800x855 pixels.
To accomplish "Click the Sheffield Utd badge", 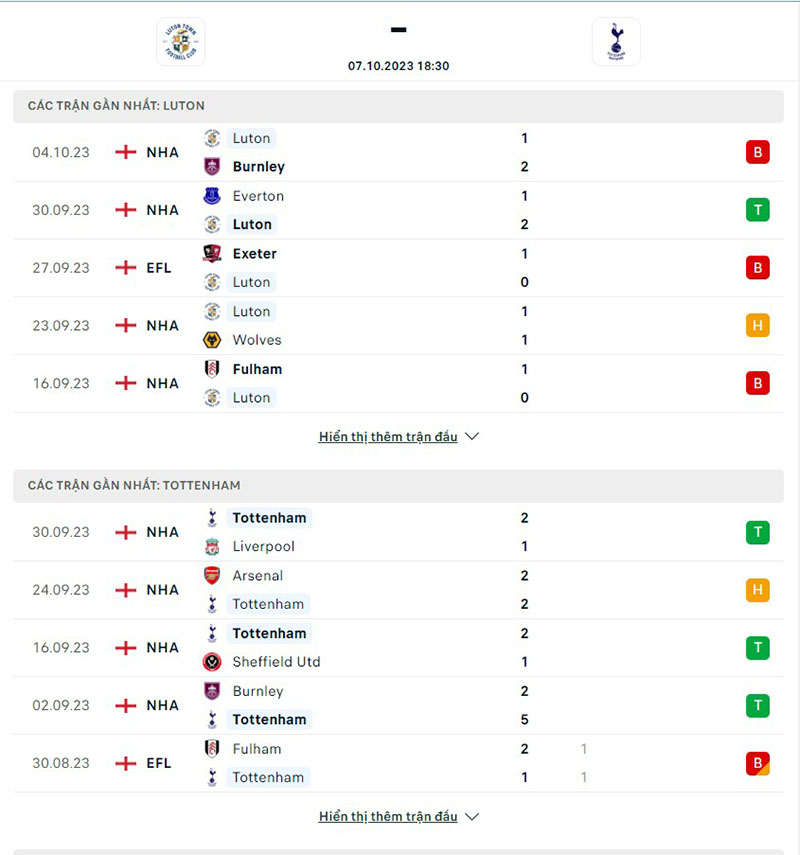I will click(213, 661).
